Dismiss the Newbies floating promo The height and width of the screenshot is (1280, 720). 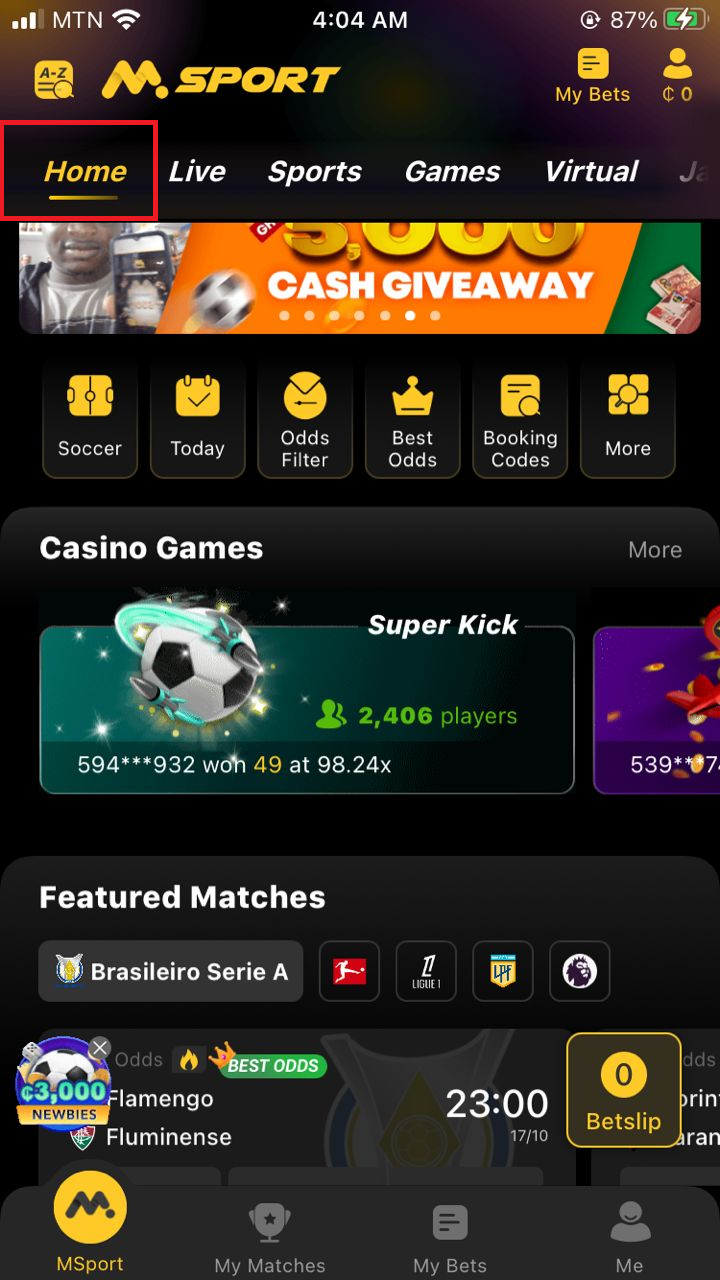point(99,1048)
